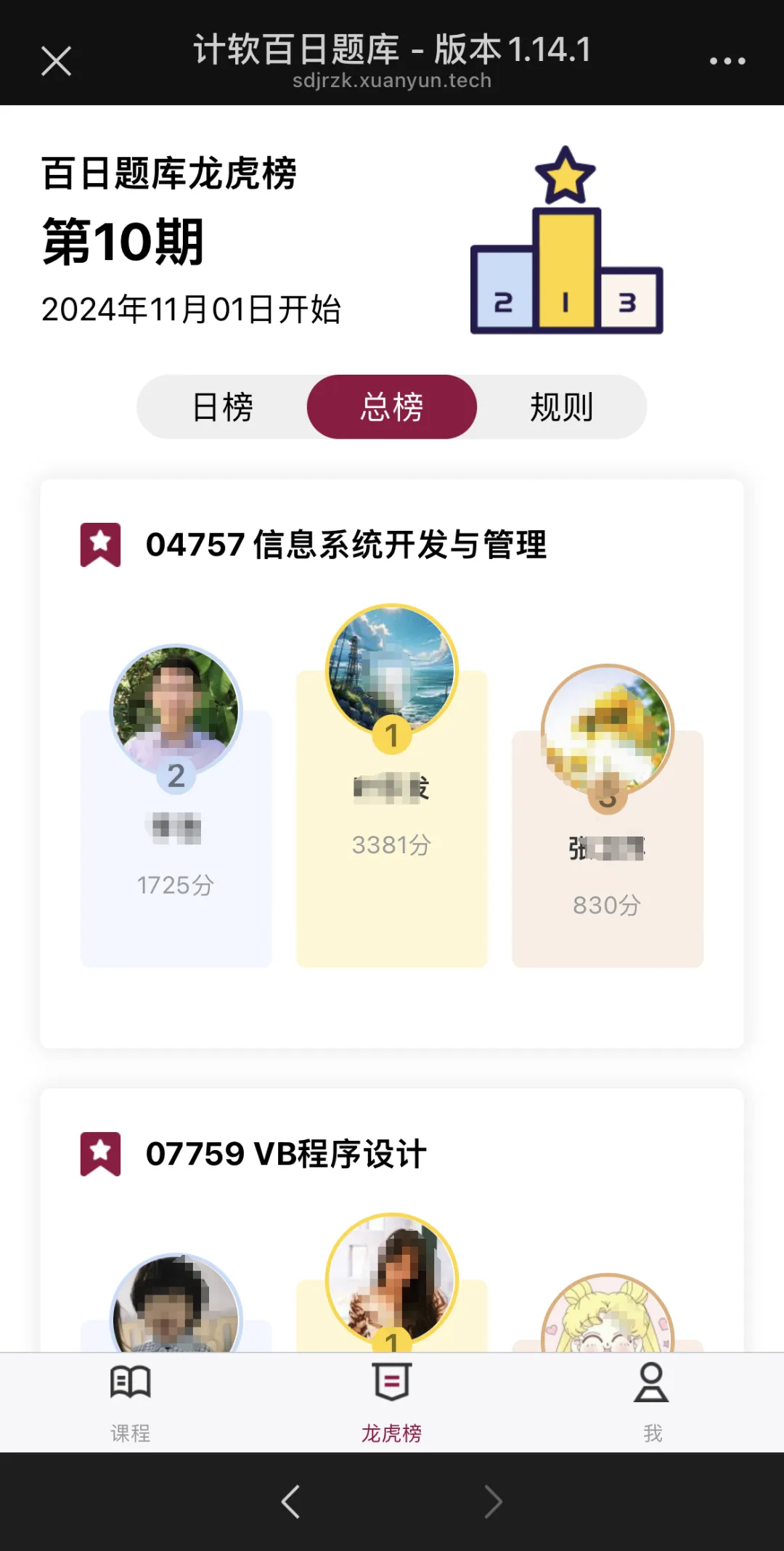Image resolution: width=784 pixels, height=1551 pixels.
Task: Switch to the 日榜 daily ranking
Action: click(x=223, y=407)
